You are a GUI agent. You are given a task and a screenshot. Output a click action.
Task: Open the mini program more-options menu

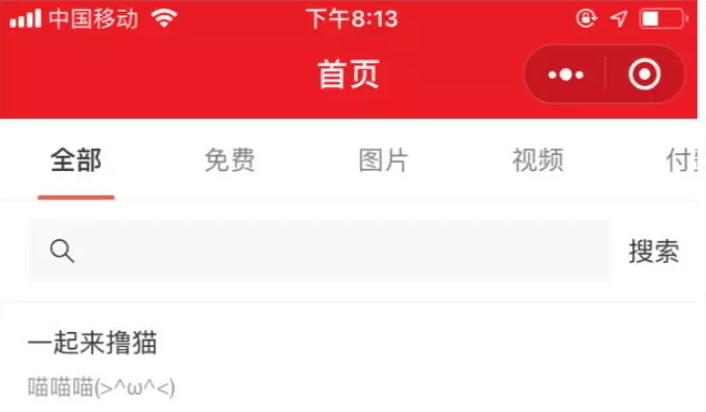pos(565,75)
